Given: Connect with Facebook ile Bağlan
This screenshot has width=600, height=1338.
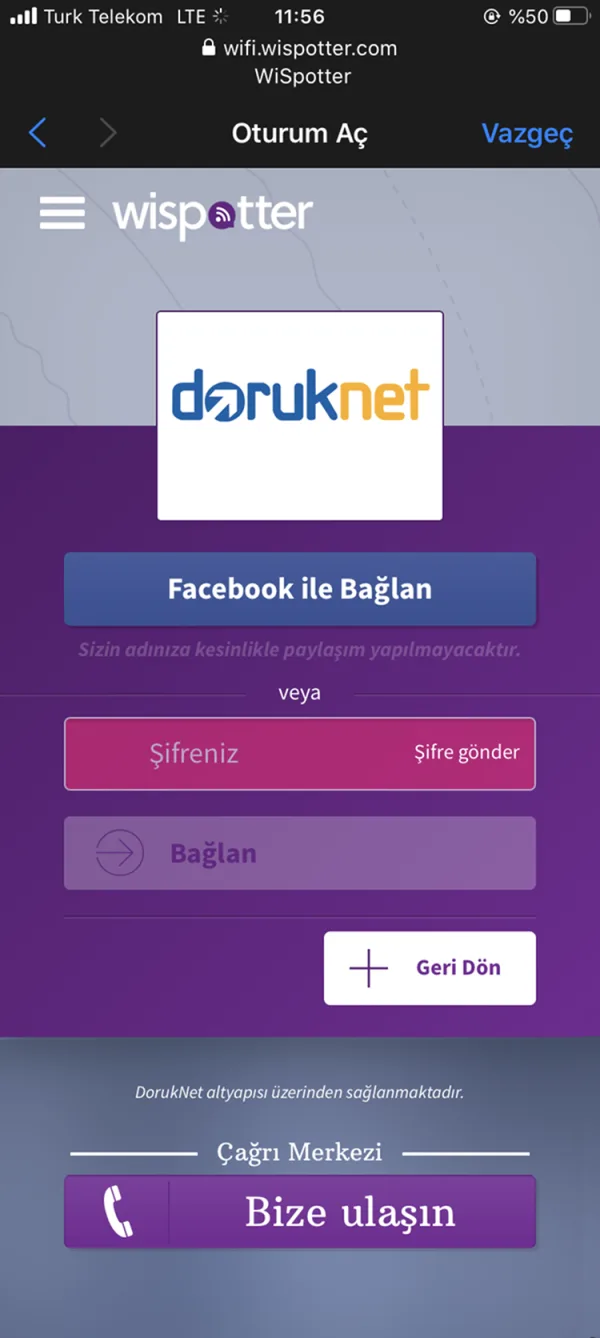Looking at the screenshot, I should [x=300, y=588].
